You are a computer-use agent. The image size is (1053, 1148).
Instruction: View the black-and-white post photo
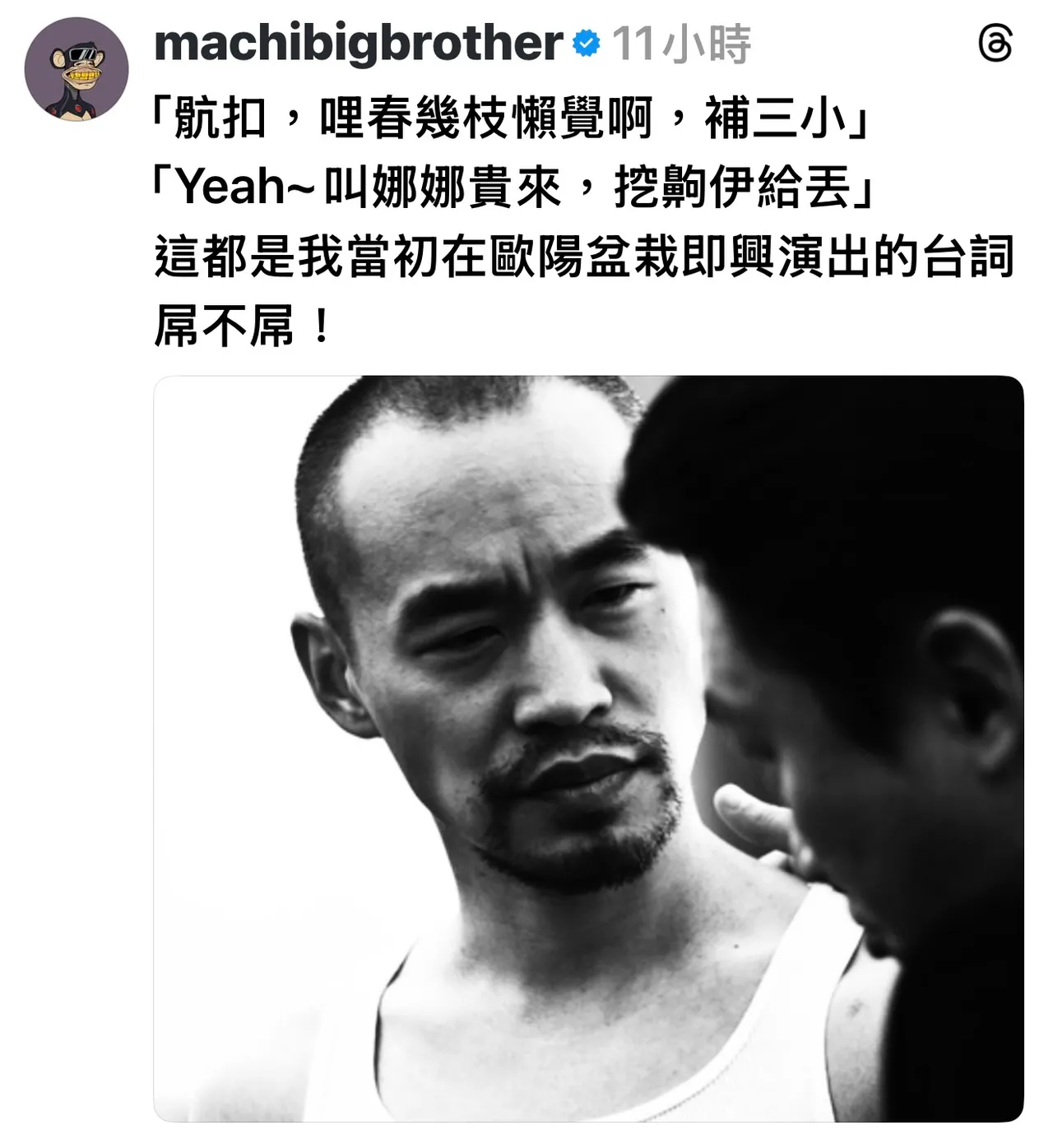[588, 748]
